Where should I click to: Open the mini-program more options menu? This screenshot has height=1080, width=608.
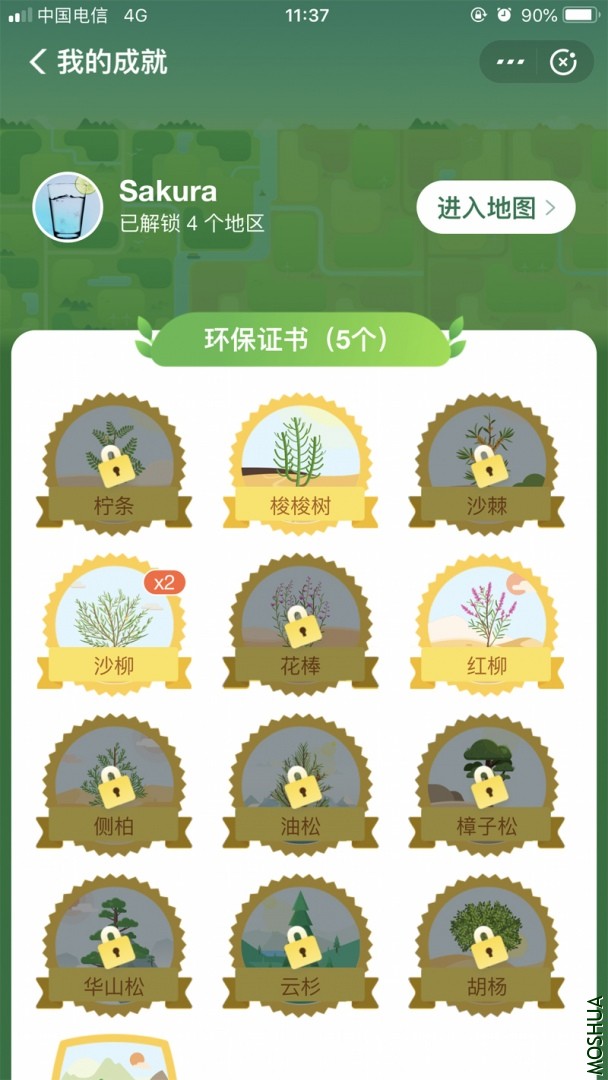click(x=510, y=62)
